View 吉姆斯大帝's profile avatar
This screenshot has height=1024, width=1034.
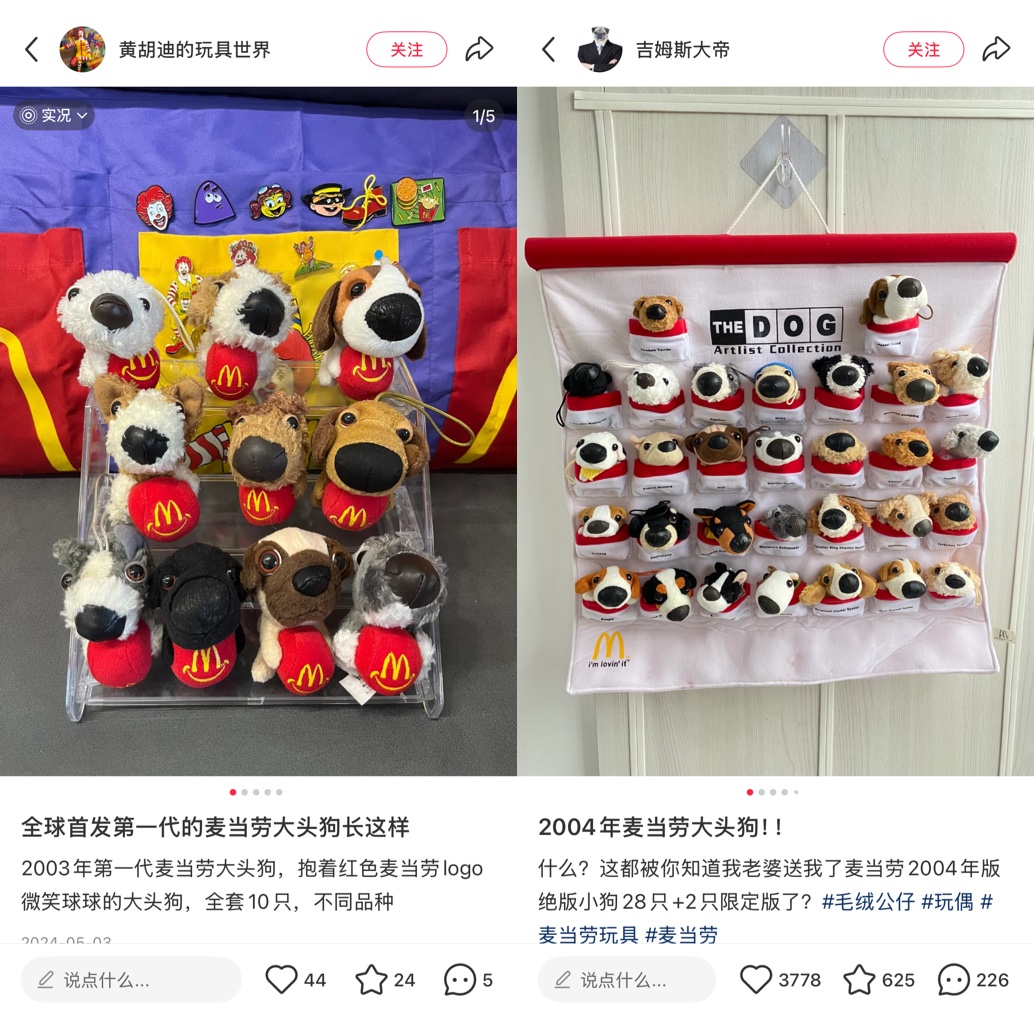click(599, 49)
